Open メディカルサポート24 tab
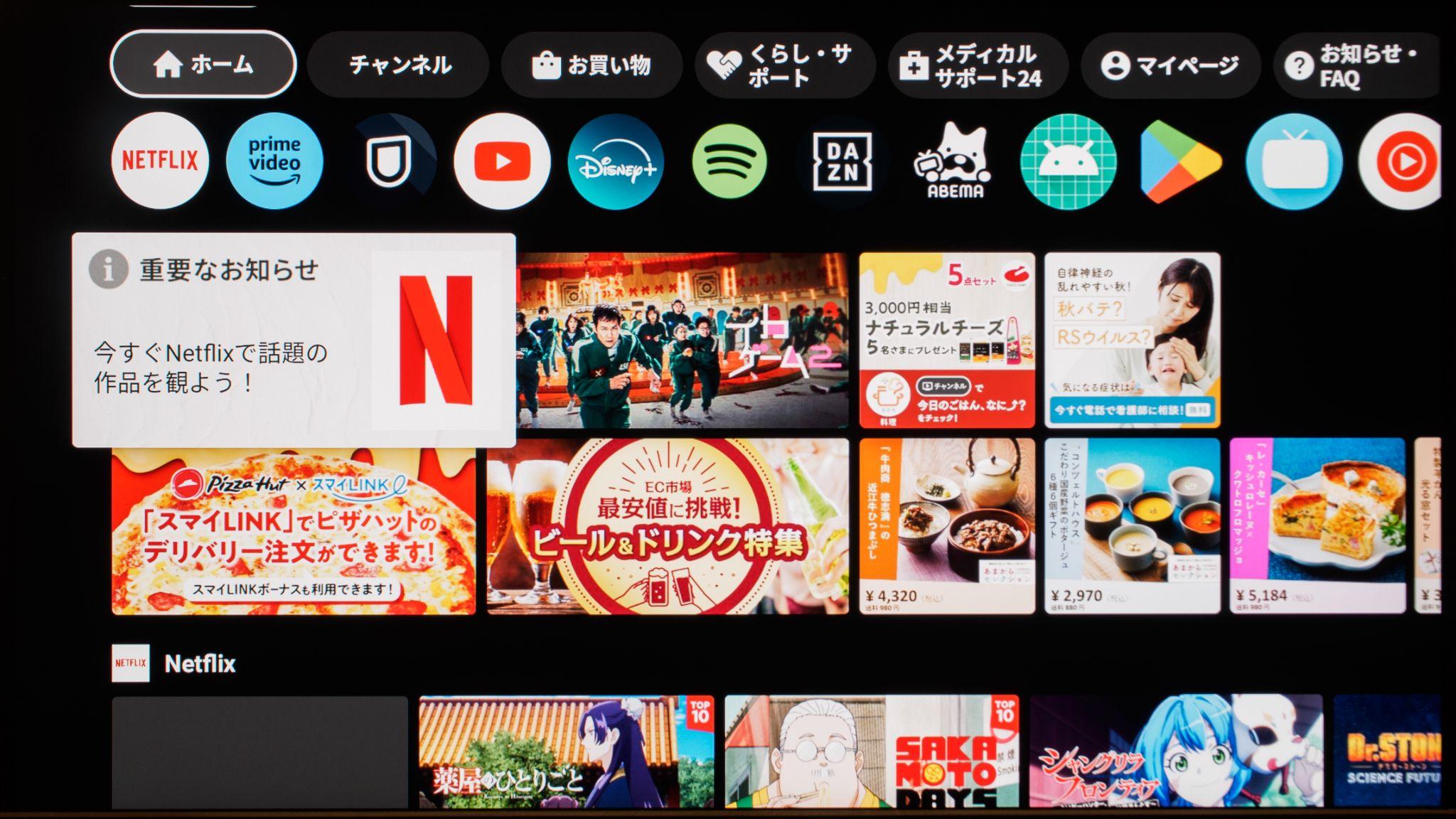 coord(978,65)
